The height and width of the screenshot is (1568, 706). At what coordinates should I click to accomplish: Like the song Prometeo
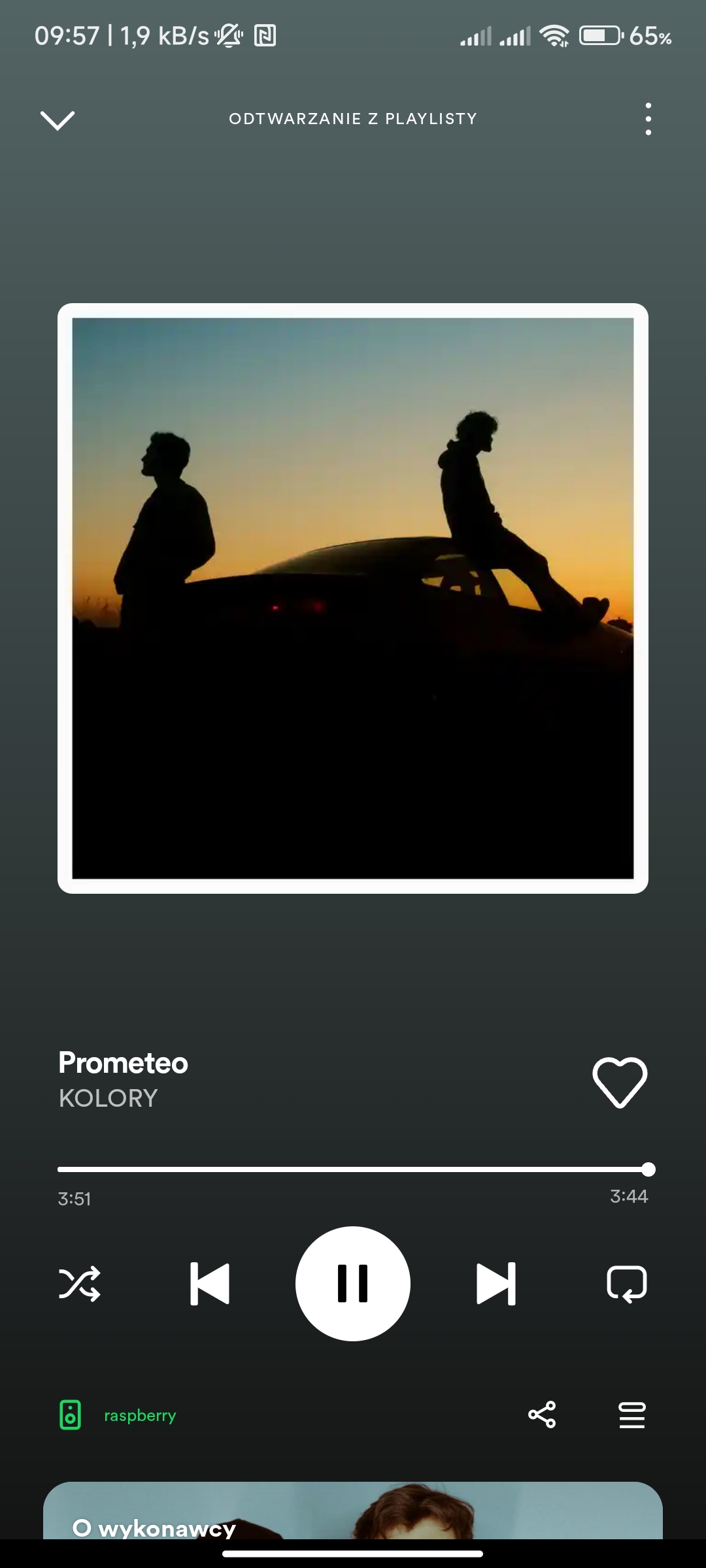(620, 1082)
